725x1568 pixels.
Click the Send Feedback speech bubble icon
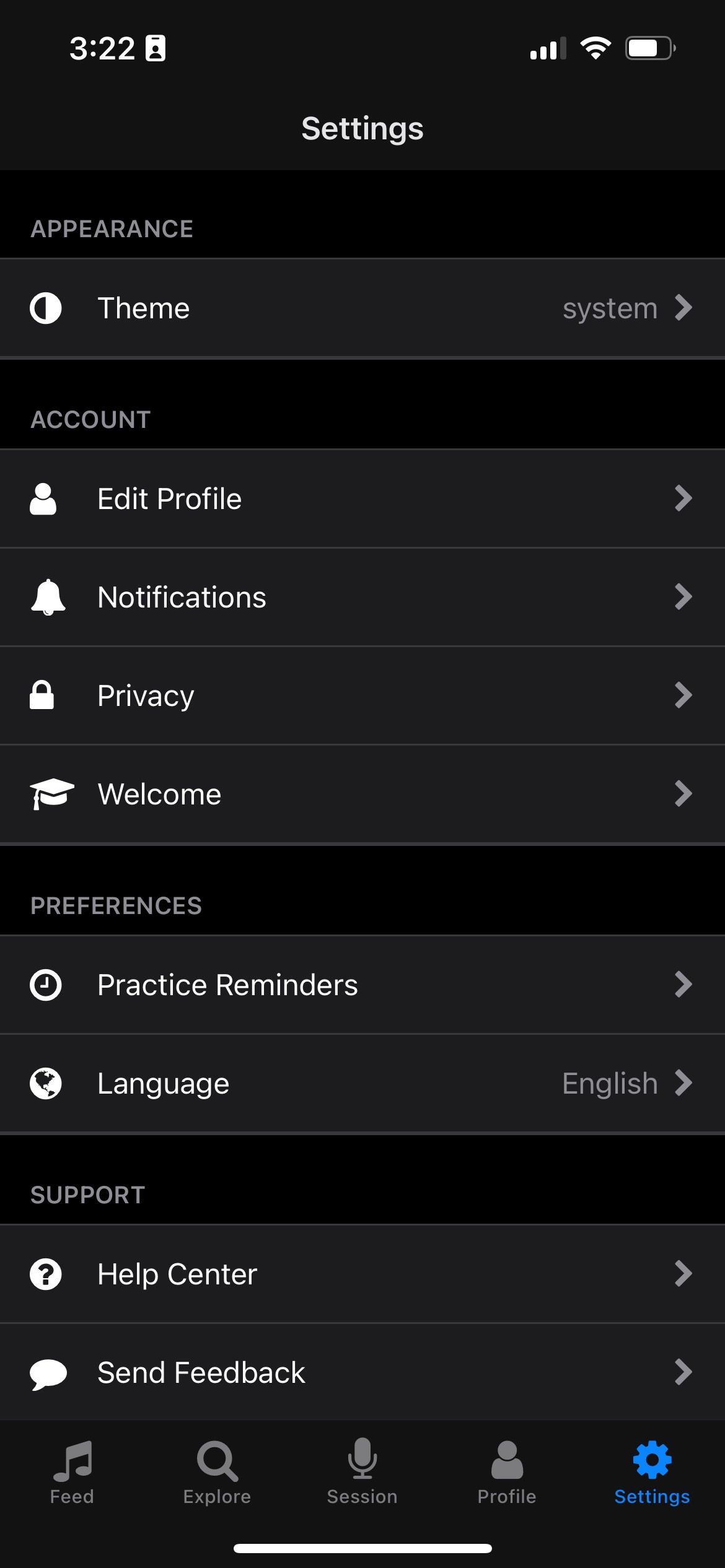tap(48, 1372)
